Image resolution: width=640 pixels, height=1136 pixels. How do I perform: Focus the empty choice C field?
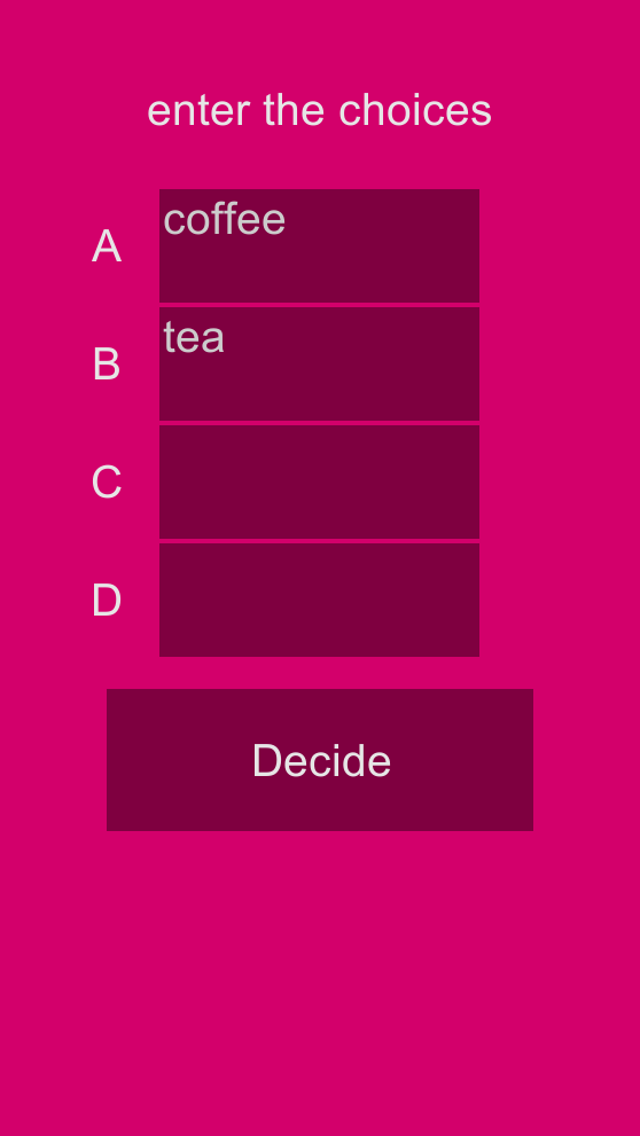click(x=319, y=482)
